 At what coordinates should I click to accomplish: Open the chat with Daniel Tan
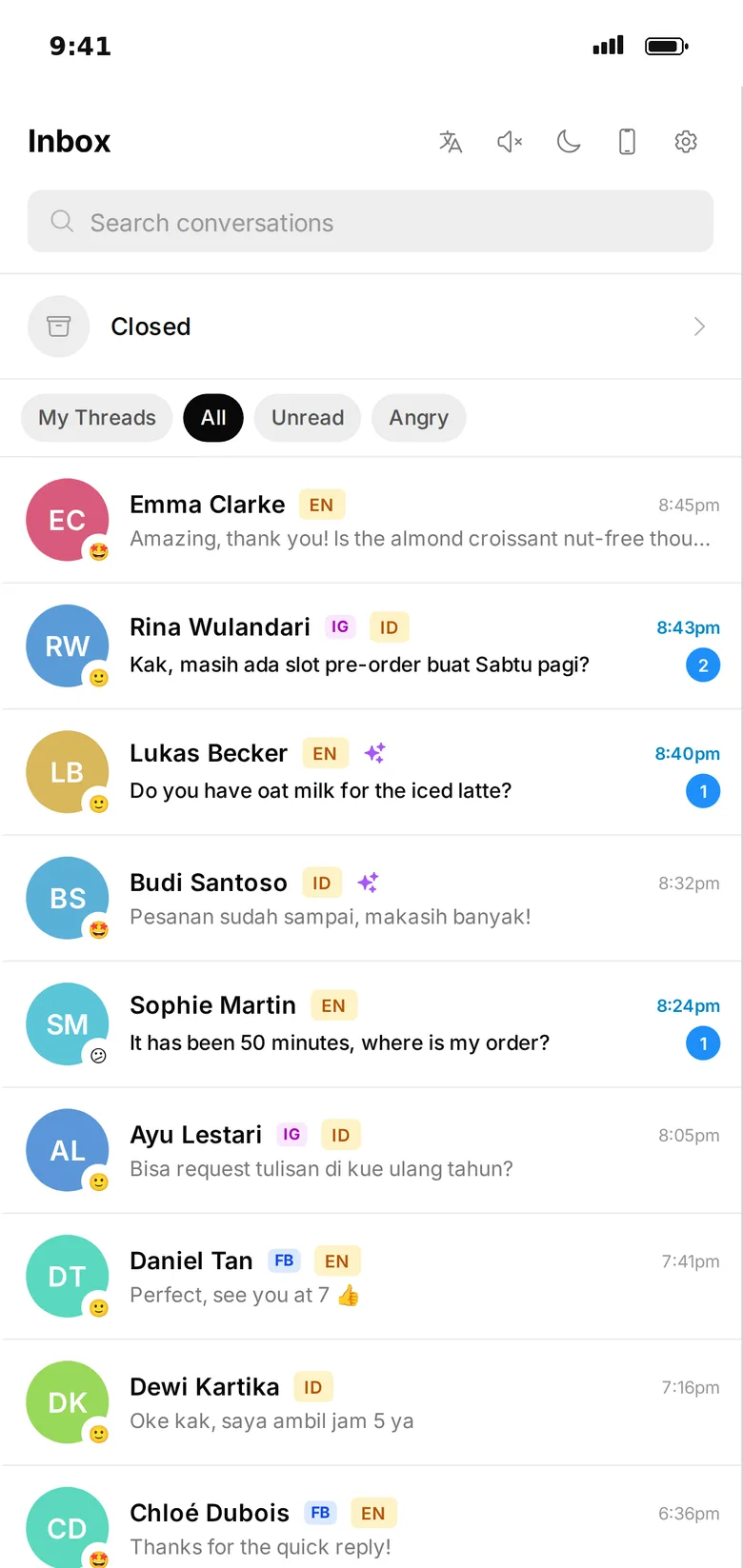[x=371, y=1277]
